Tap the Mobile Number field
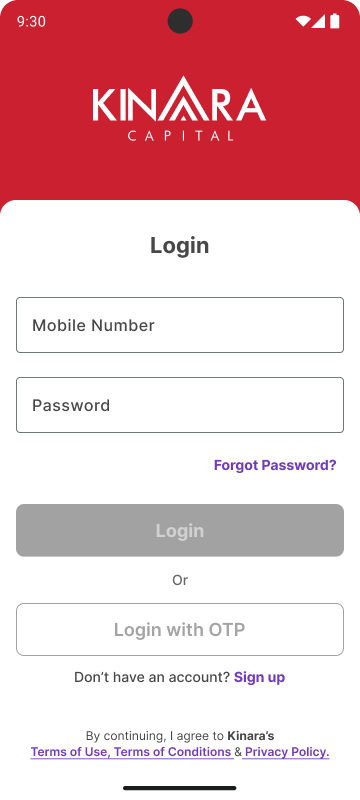This screenshot has height=800, width=360. tap(180, 325)
